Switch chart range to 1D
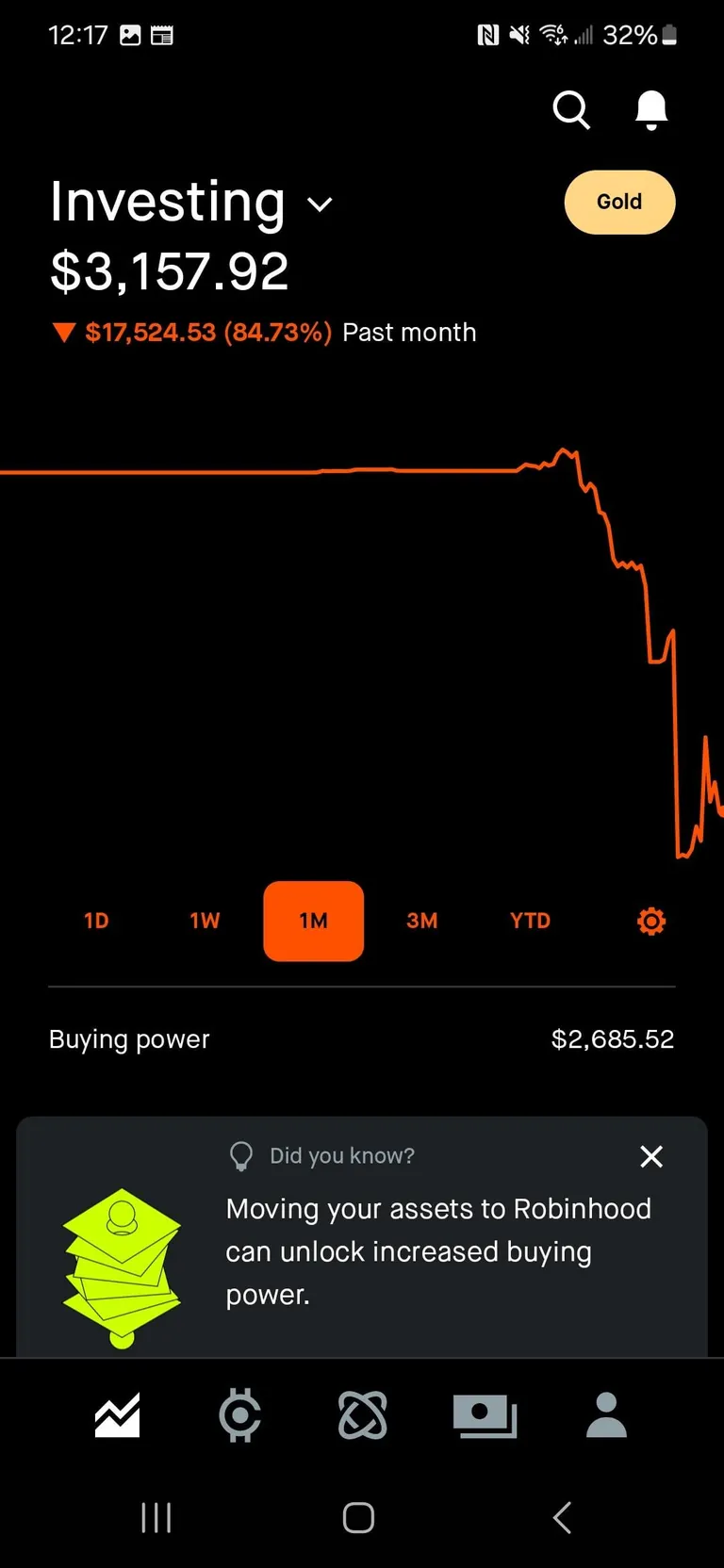This screenshot has height=1568, width=724. (x=96, y=921)
